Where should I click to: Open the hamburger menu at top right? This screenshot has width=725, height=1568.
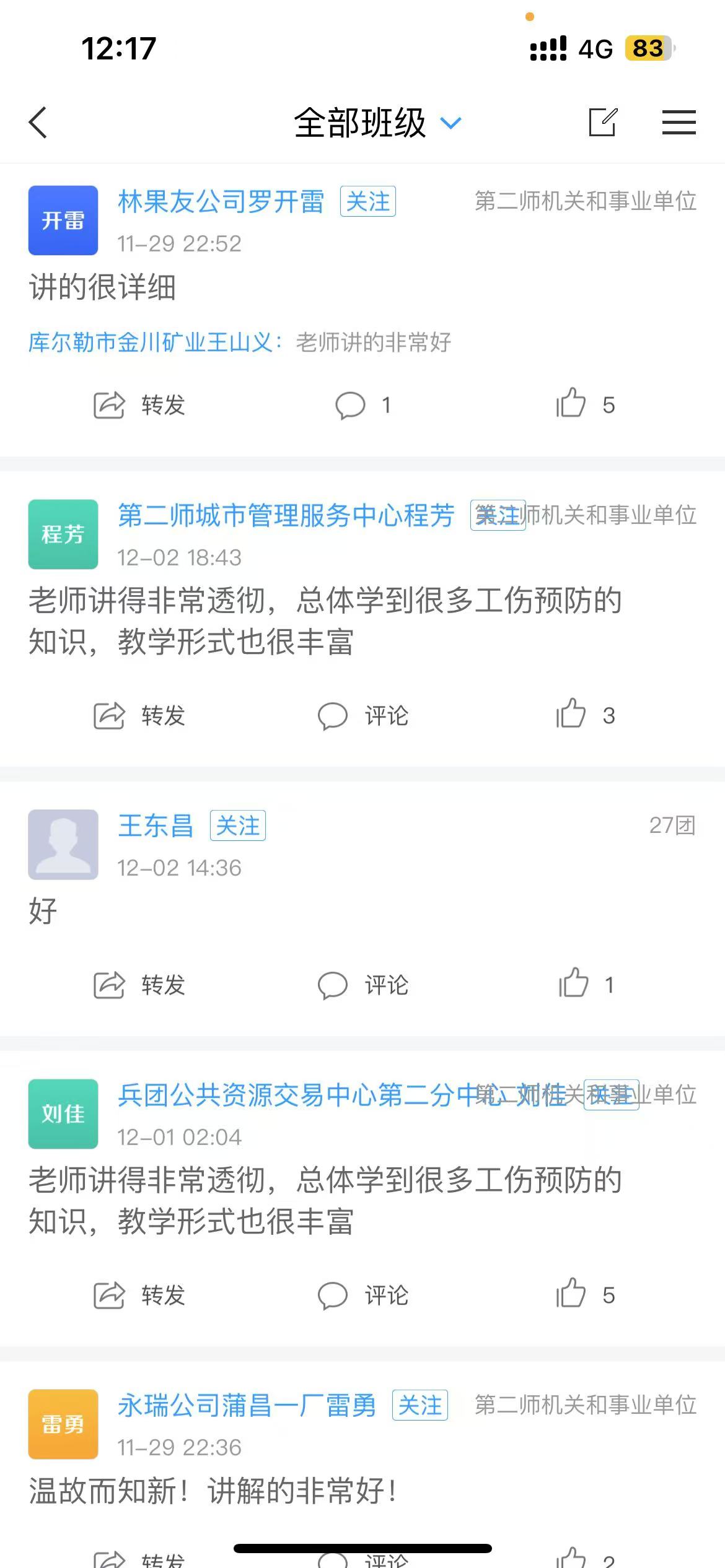click(679, 122)
